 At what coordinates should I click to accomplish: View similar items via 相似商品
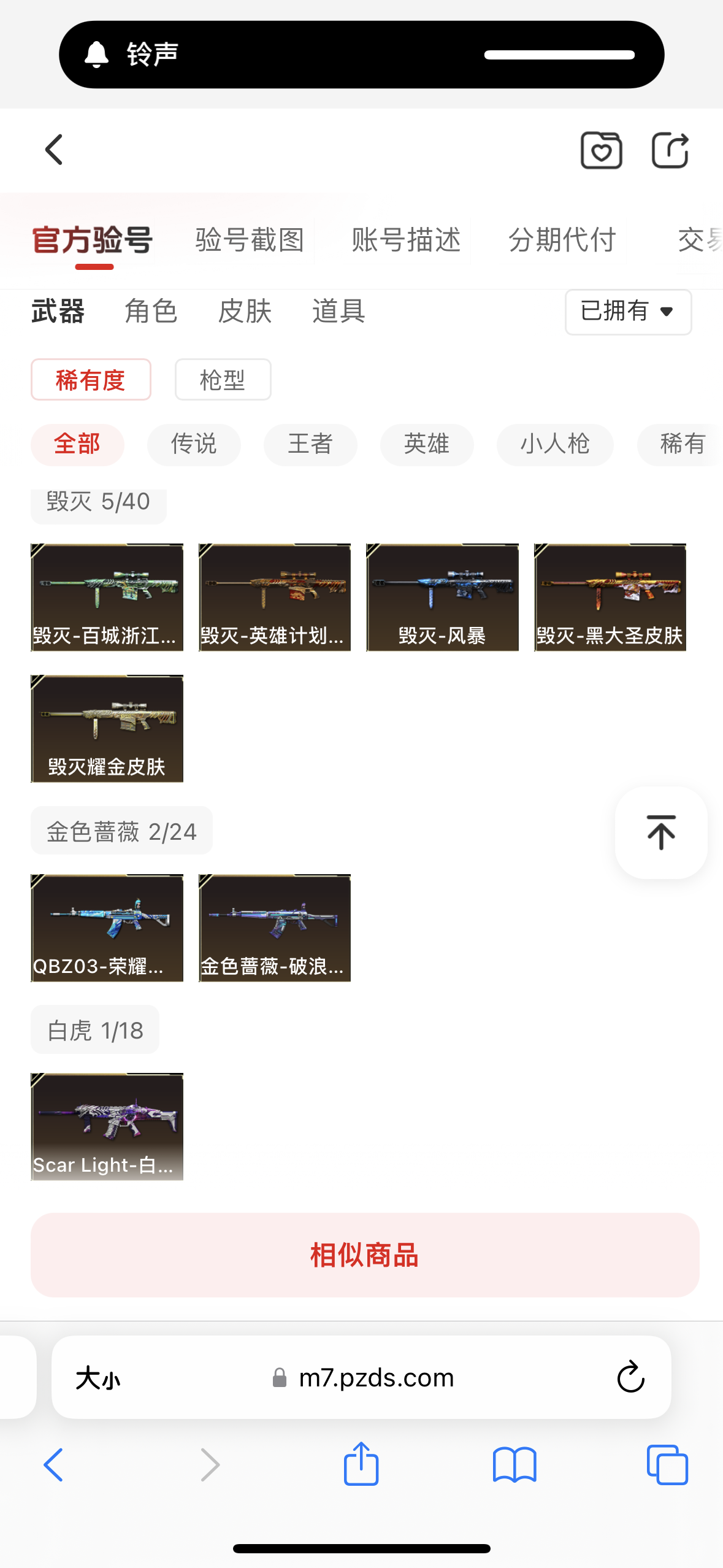pyautogui.click(x=365, y=1255)
